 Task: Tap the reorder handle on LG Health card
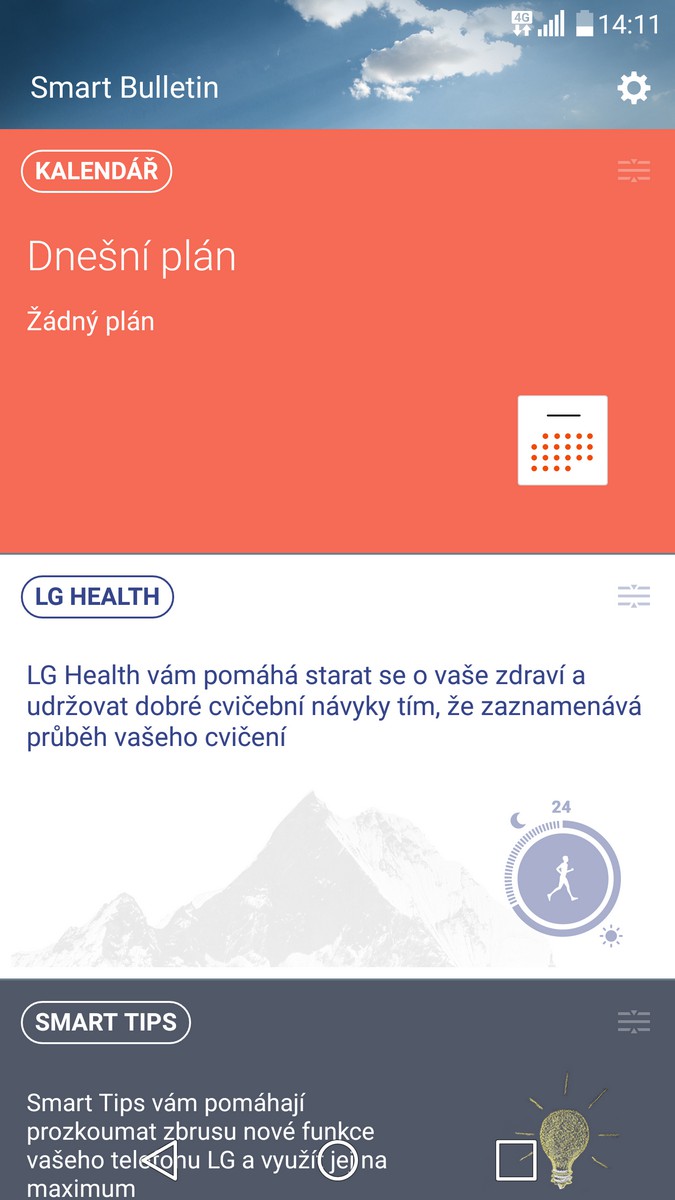[634, 598]
